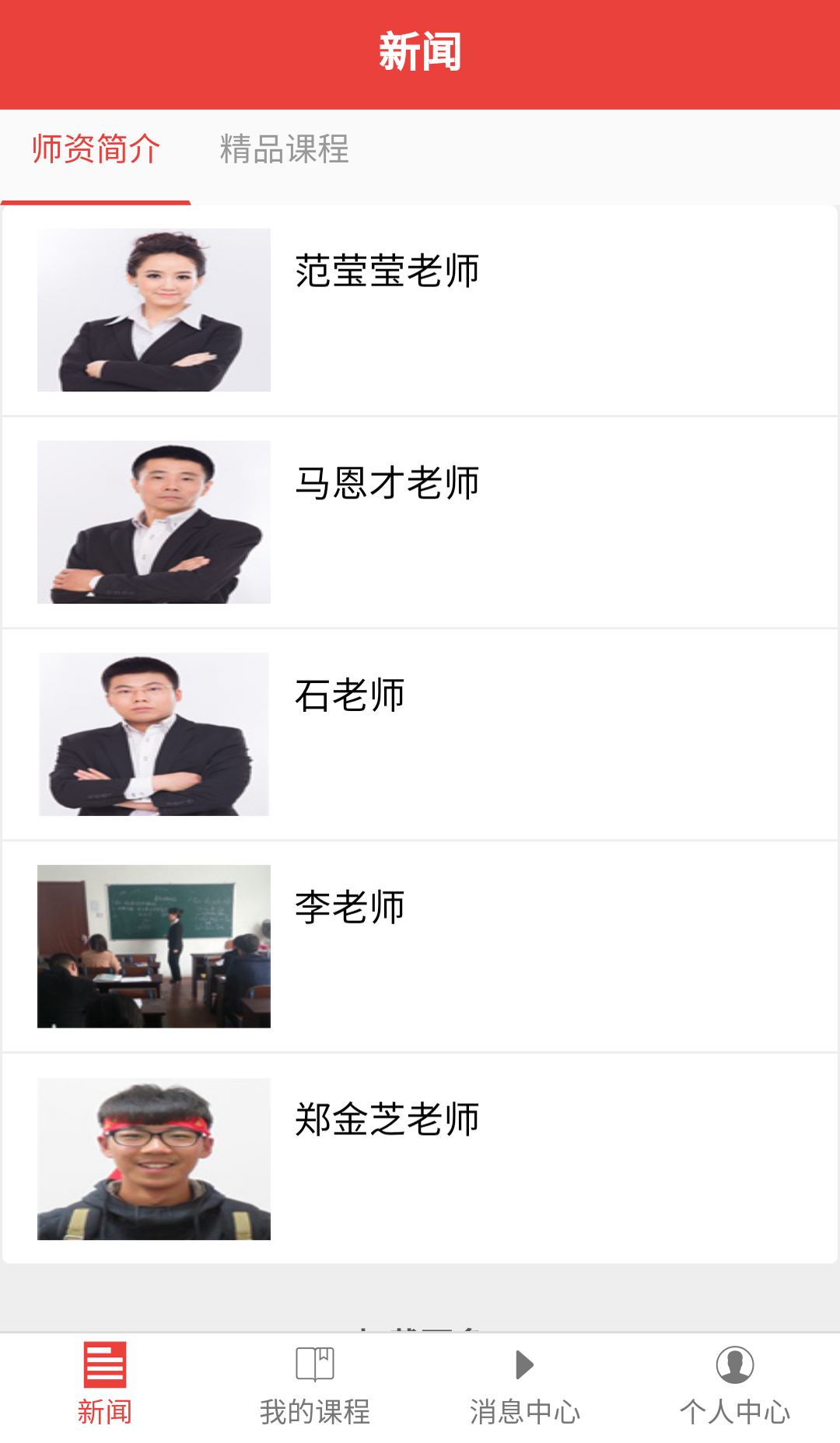
Task: Switch to the 精品课程 tab
Action: 284,149
